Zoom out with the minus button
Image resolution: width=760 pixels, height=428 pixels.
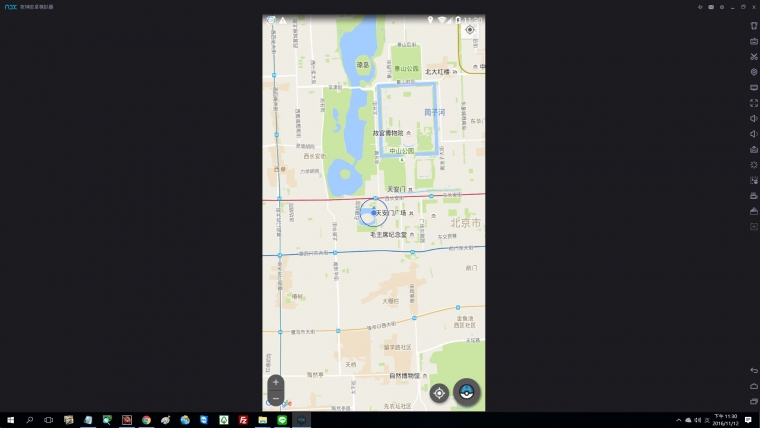(276, 398)
